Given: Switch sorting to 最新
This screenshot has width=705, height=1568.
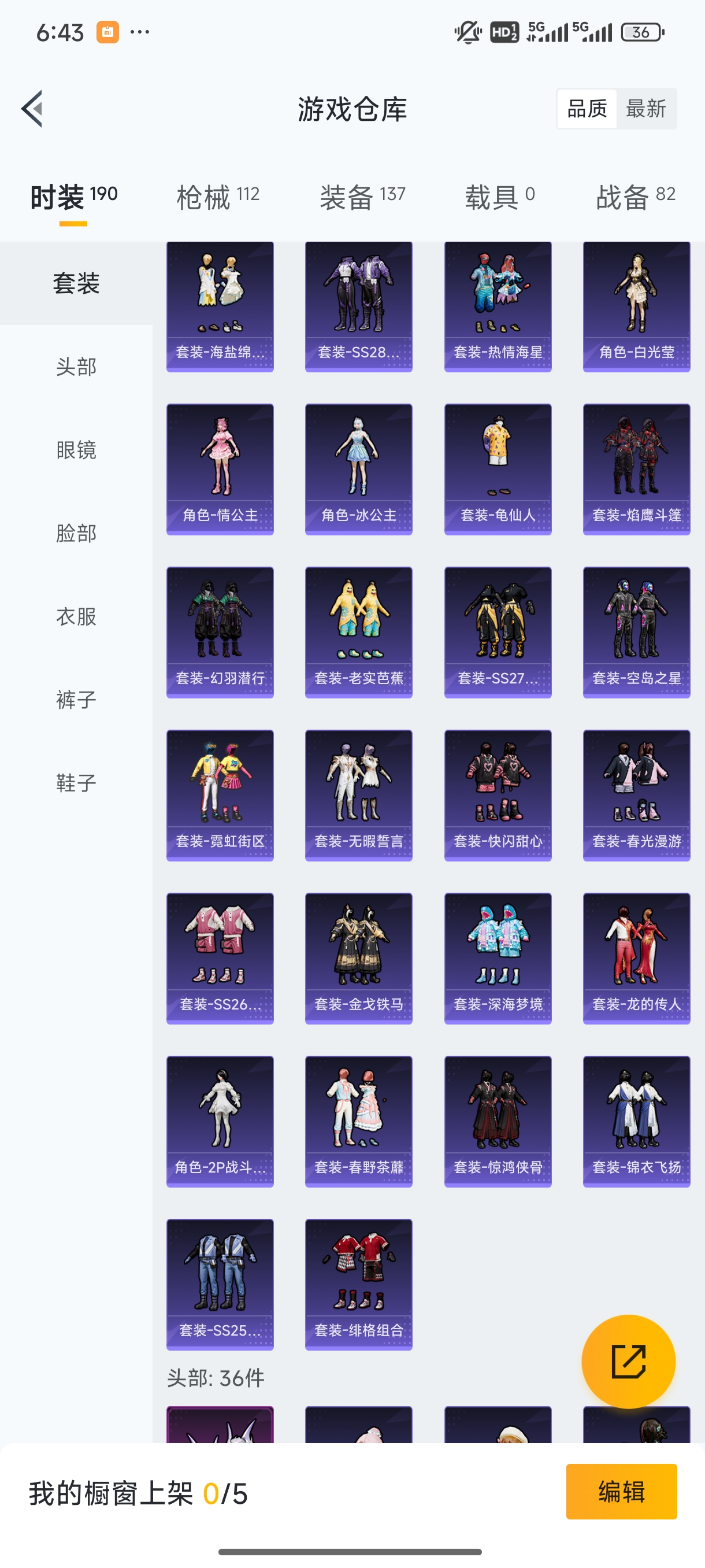Looking at the screenshot, I should pyautogui.click(x=647, y=108).
